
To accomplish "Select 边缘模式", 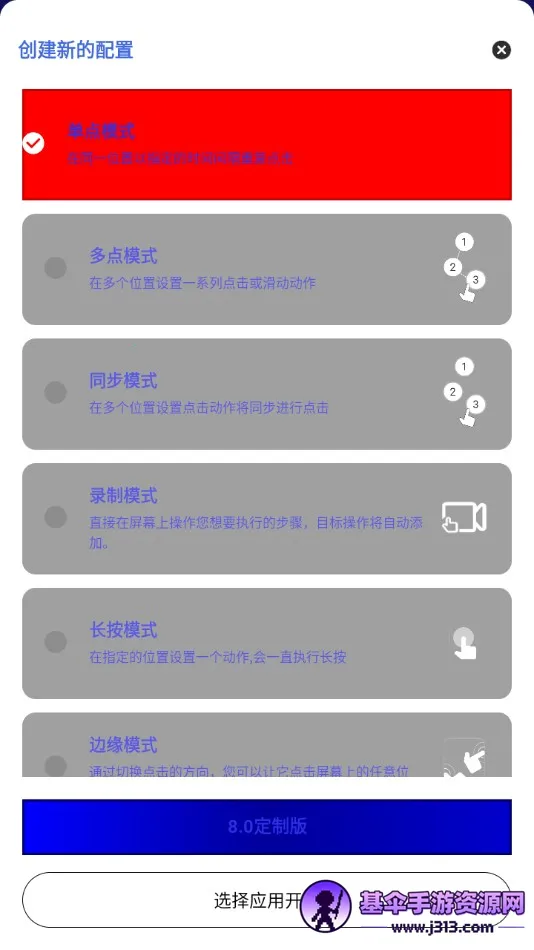I will point(267,745).
